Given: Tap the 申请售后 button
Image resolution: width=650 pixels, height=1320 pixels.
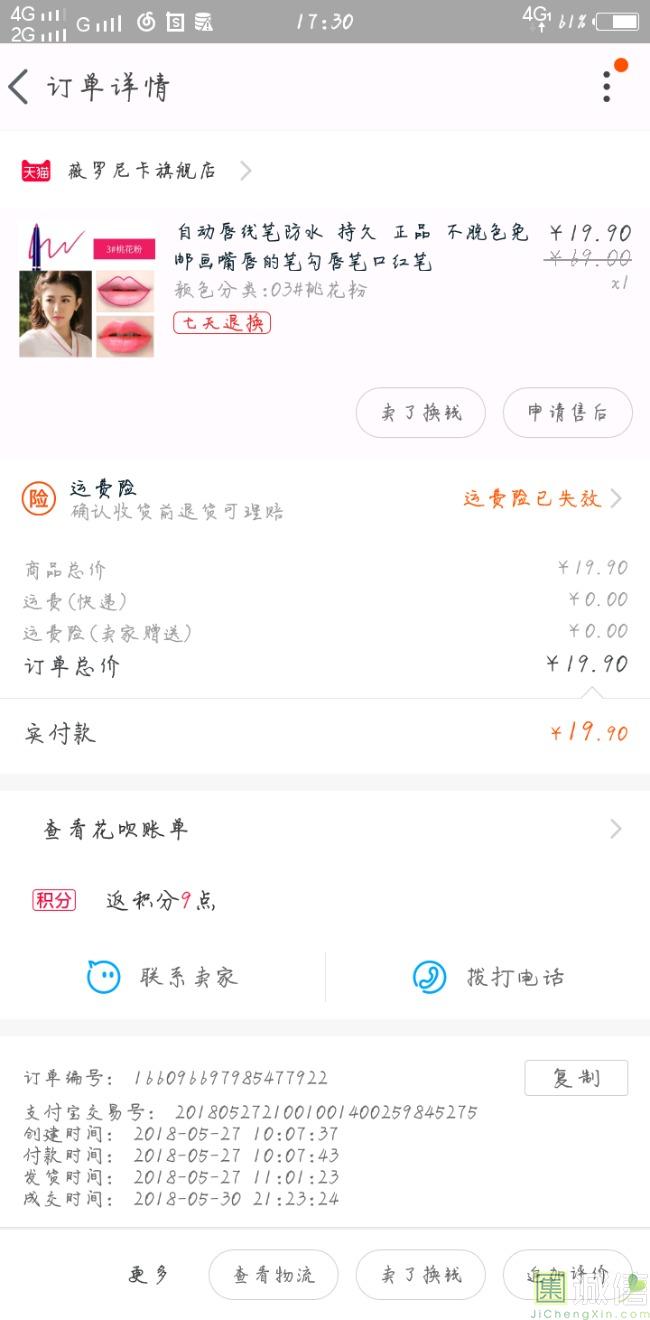Looking at the screenshot, I should pyautogui.click(x=567, y=413).
